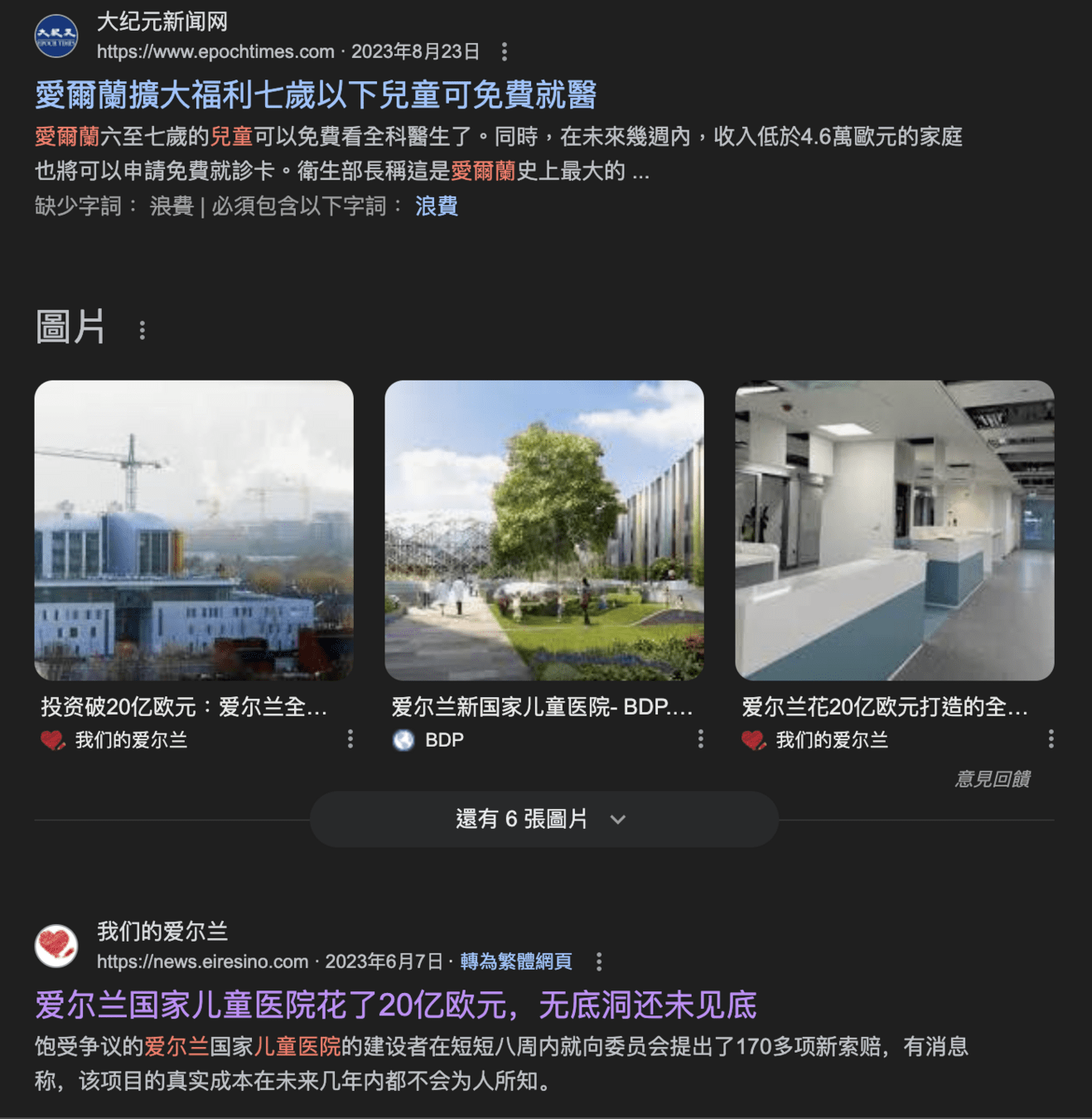Expand 還有 6 張圖片 to show more images
1092x1119 pixels.
click(544, 819)
